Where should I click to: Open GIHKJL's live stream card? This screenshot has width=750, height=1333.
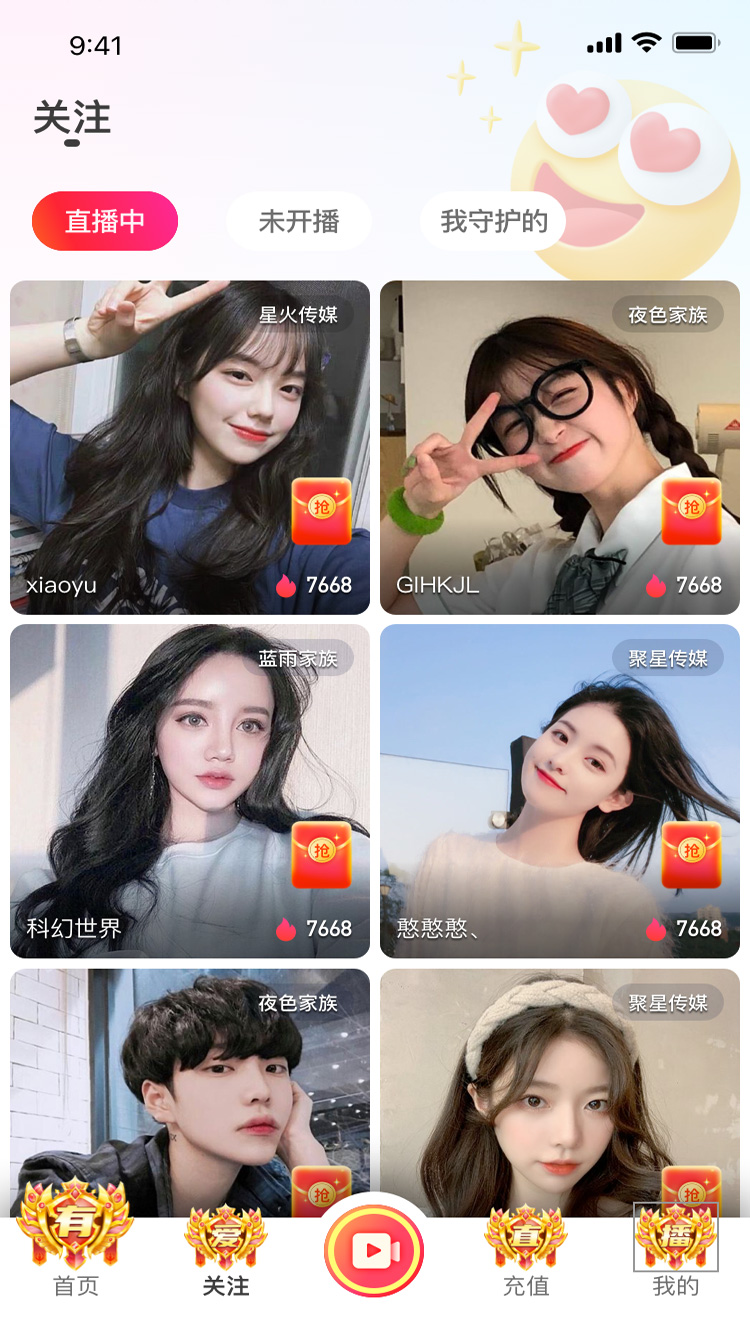(560, 447)
